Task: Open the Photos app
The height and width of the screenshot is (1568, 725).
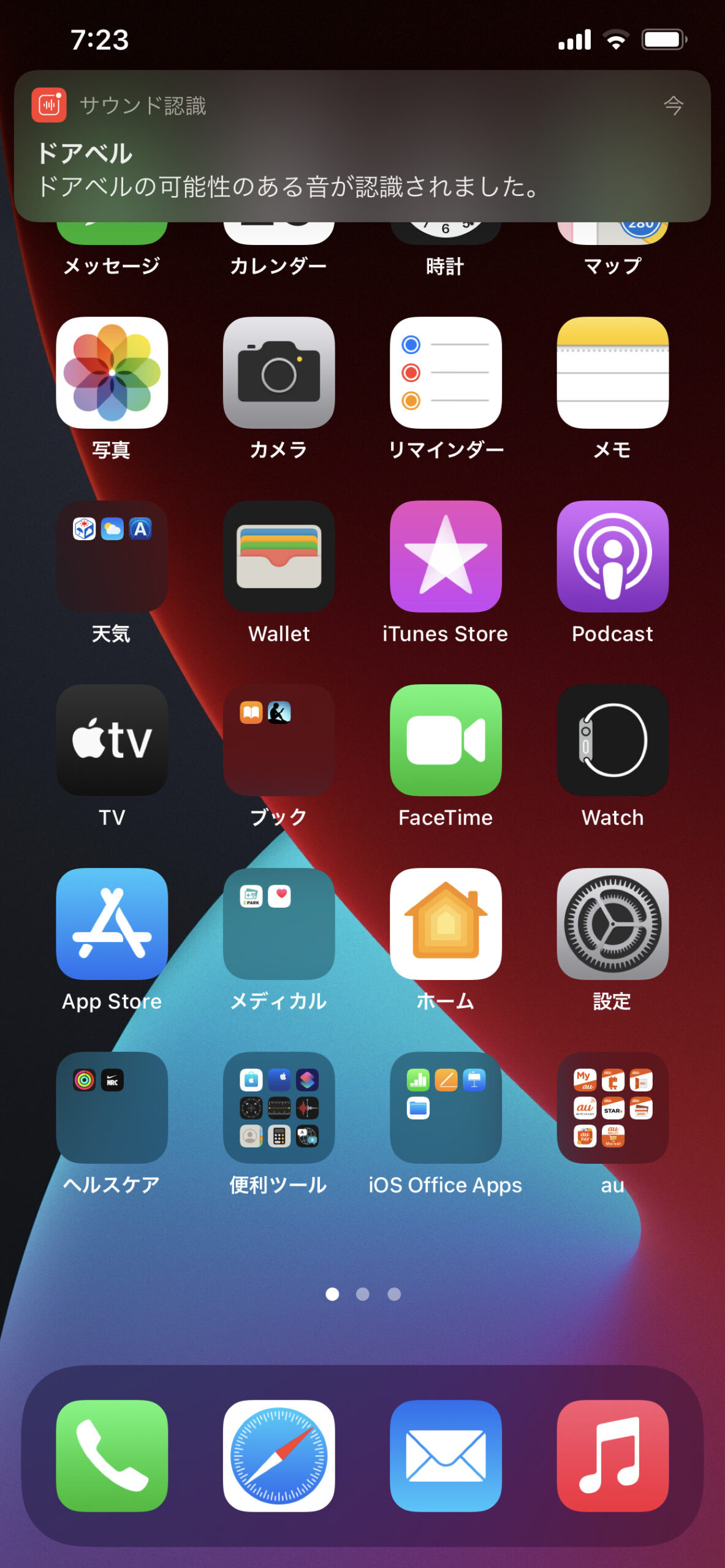Action: [112, 372]
